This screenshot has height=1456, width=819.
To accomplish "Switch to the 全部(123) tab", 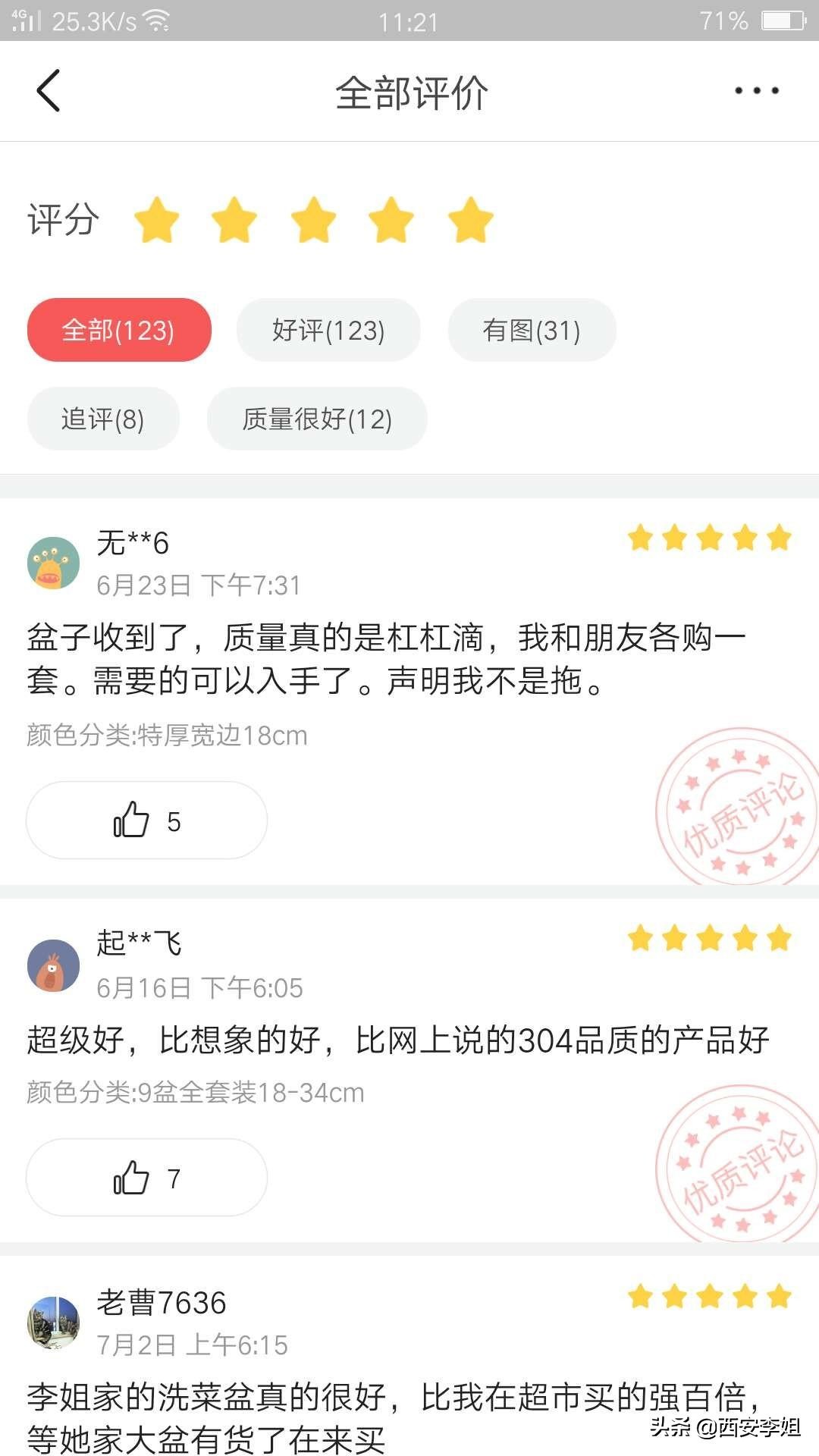I will [119, 330].
